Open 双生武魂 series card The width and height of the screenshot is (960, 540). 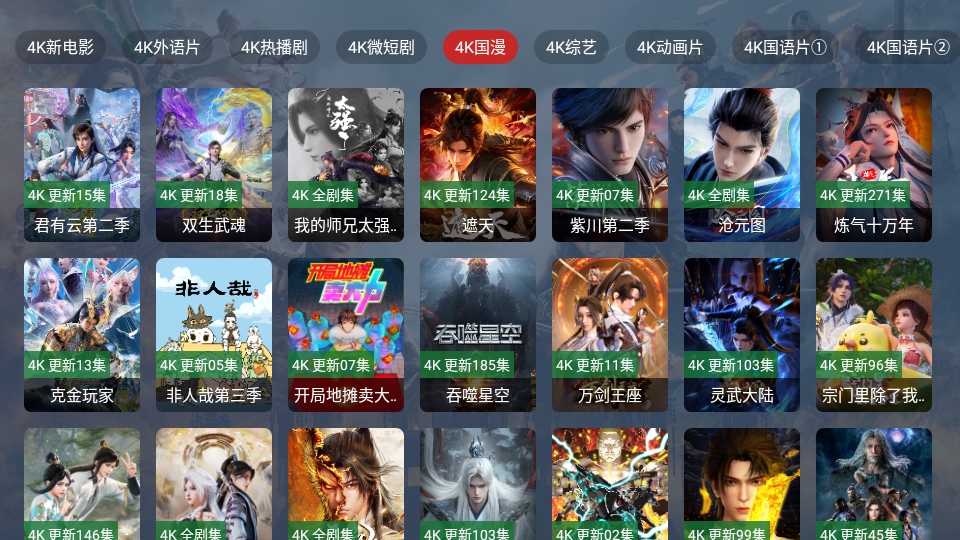[214, 165]
